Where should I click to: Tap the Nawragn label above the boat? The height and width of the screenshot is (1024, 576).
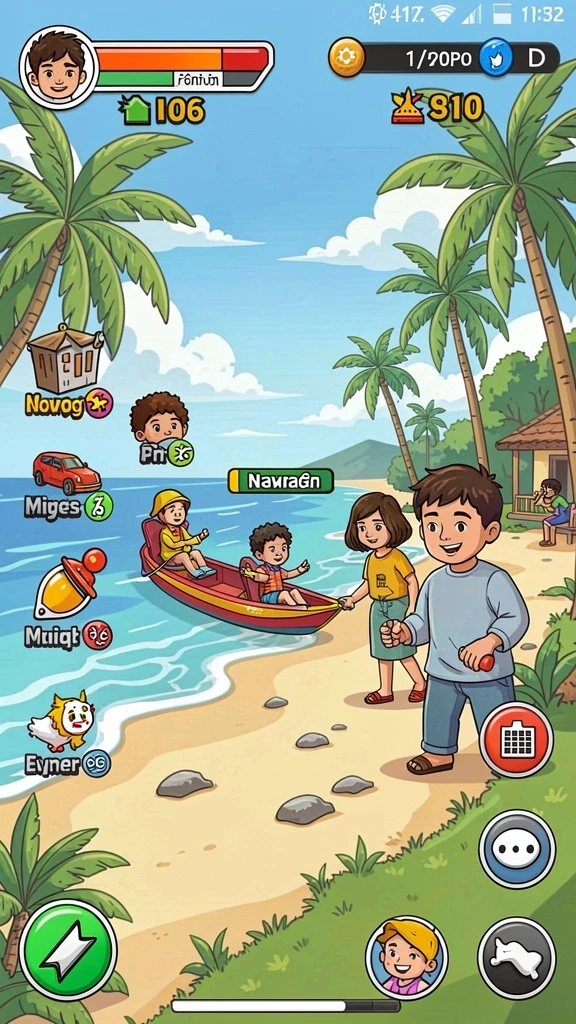point(281,481)
